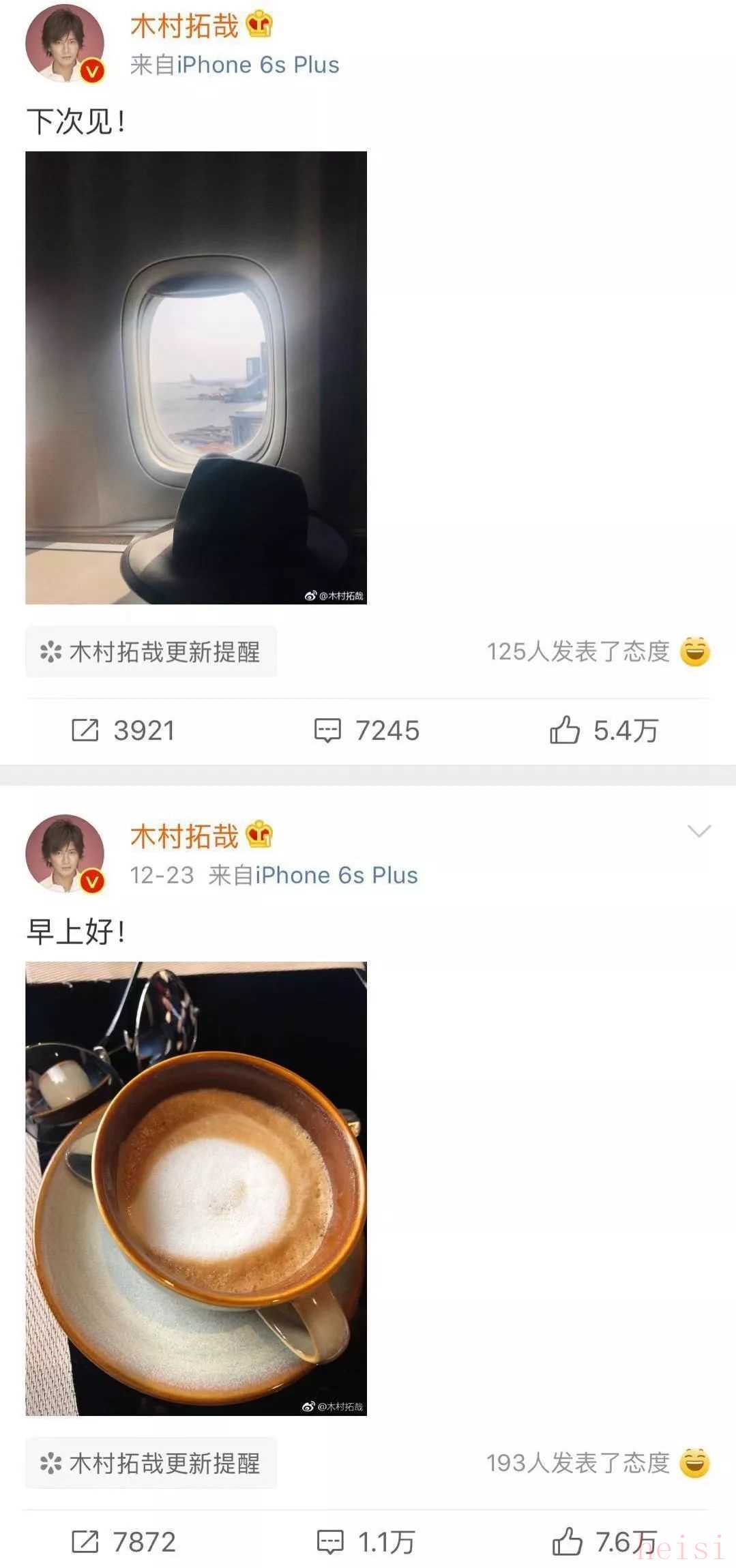Like the 下次见 post with 5.4万 likes
This screenshot has height=1568, width=736.
pyautogui.click(x=604, y=730)
